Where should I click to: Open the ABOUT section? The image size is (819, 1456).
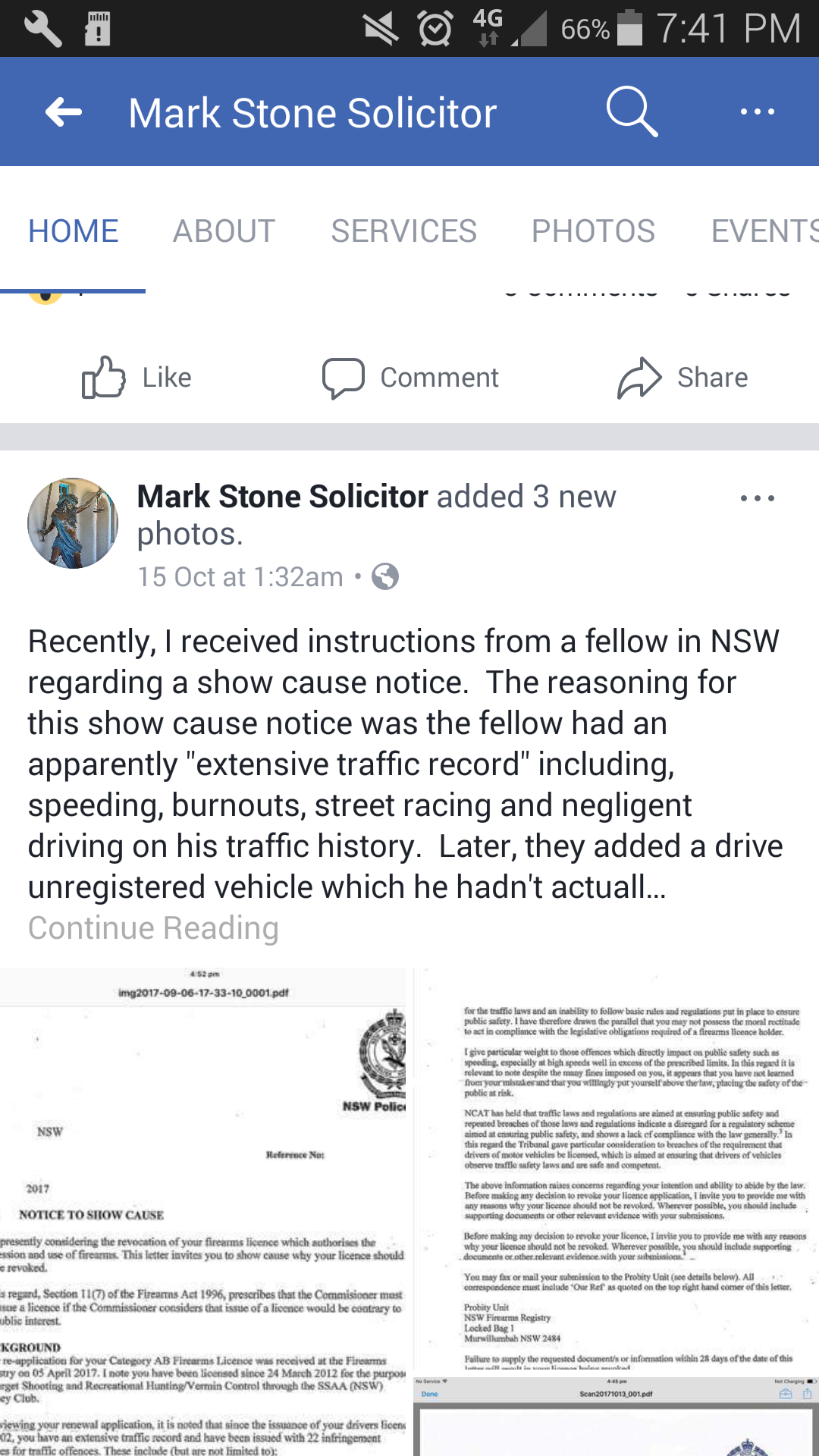tap(224, 231)
